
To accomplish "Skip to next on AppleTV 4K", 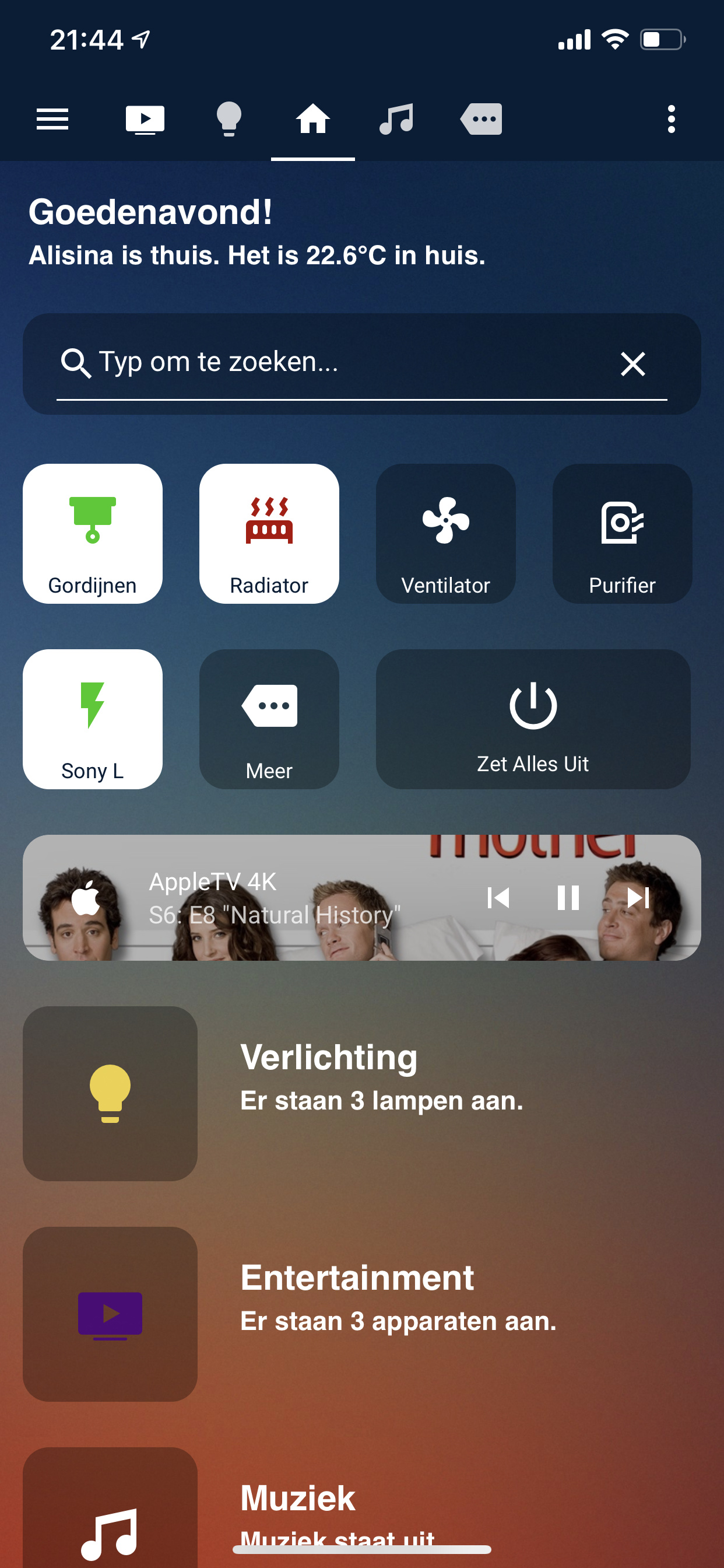I will pyautogui.click(x=638, y=898).
